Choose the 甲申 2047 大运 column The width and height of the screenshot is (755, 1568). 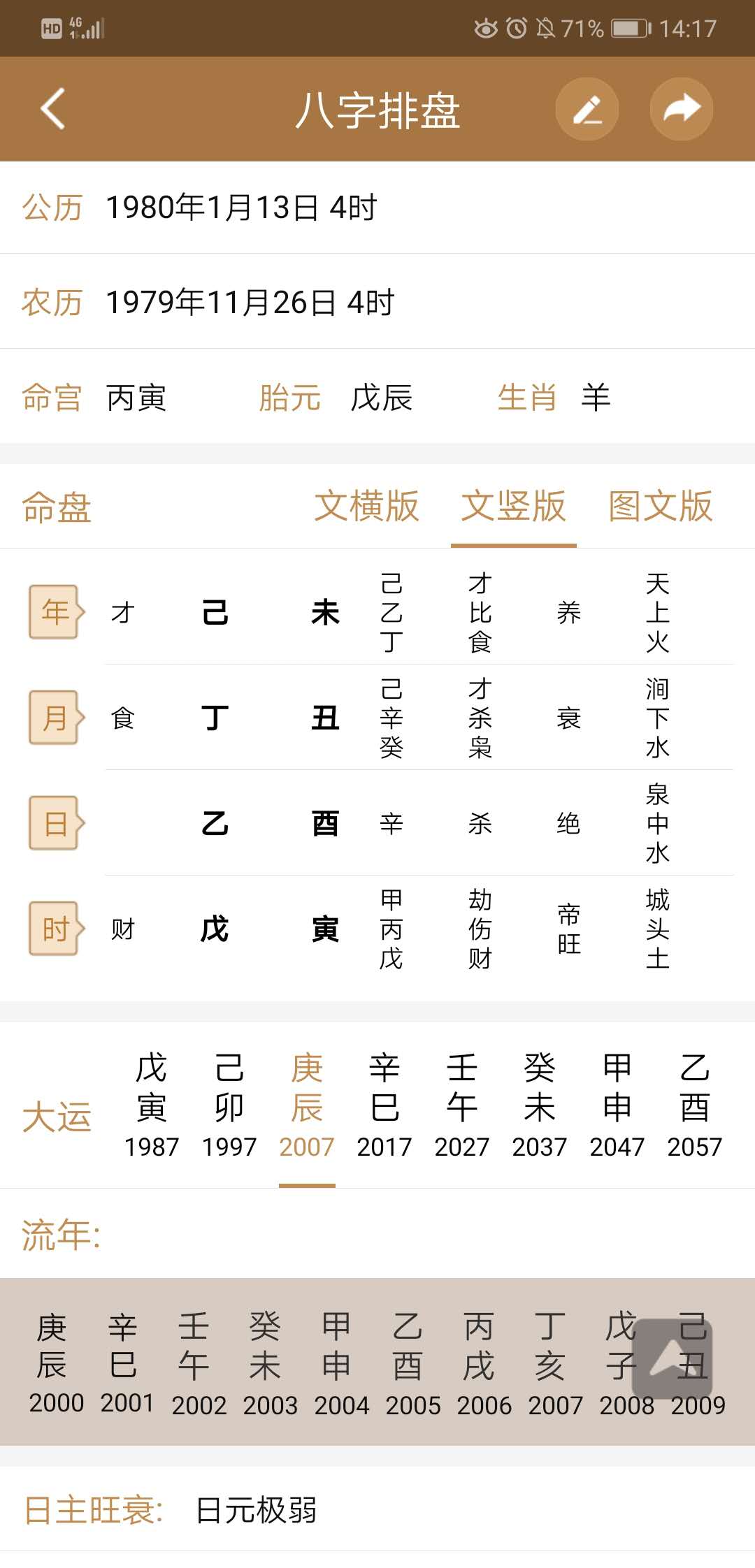click(x=617, y=1105)
